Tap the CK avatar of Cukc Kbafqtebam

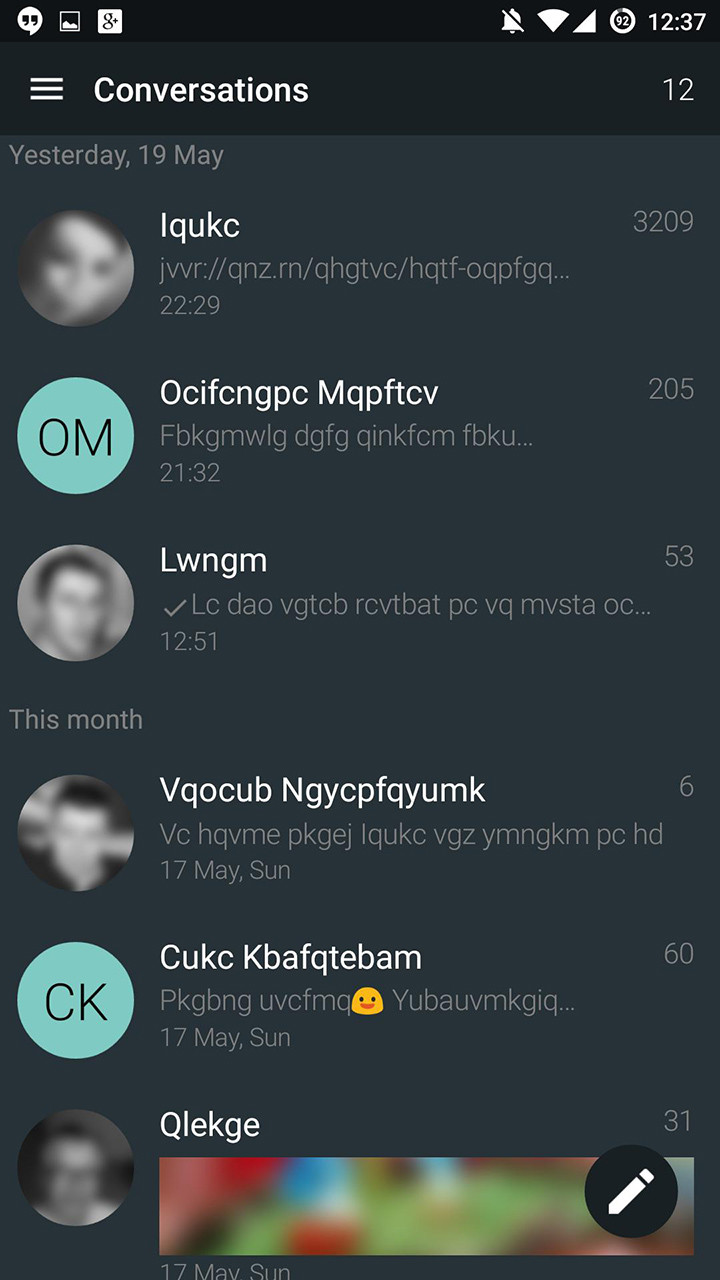[x=75, y=1000]
